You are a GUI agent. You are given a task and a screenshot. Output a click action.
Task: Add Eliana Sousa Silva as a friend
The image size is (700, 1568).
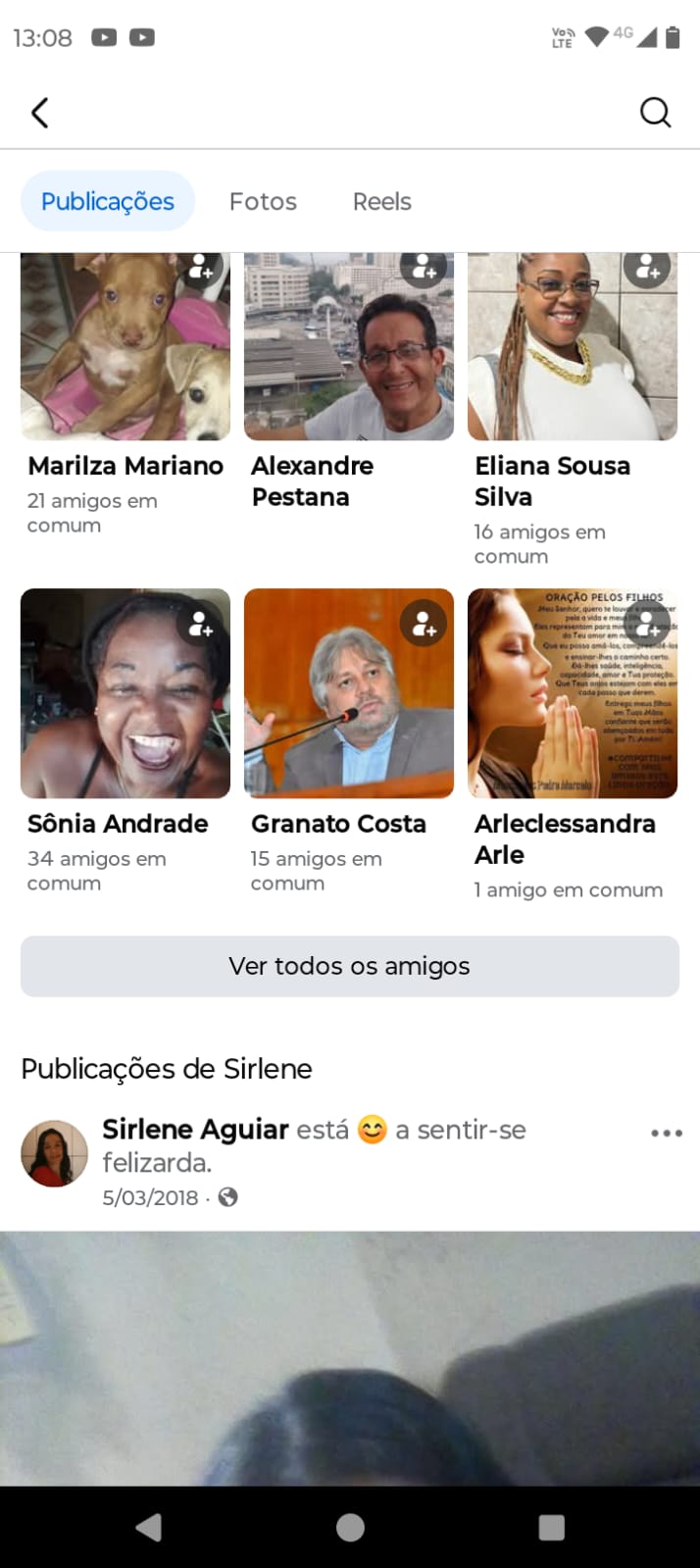coord(647,266)
